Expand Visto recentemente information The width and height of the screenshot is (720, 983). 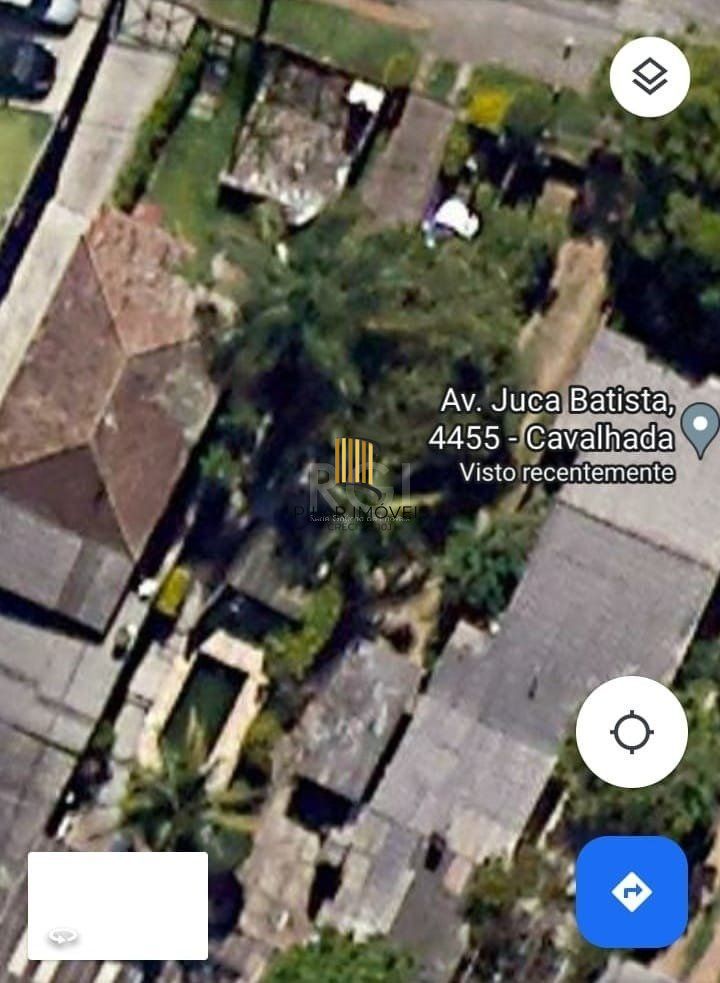pos(568,473)
